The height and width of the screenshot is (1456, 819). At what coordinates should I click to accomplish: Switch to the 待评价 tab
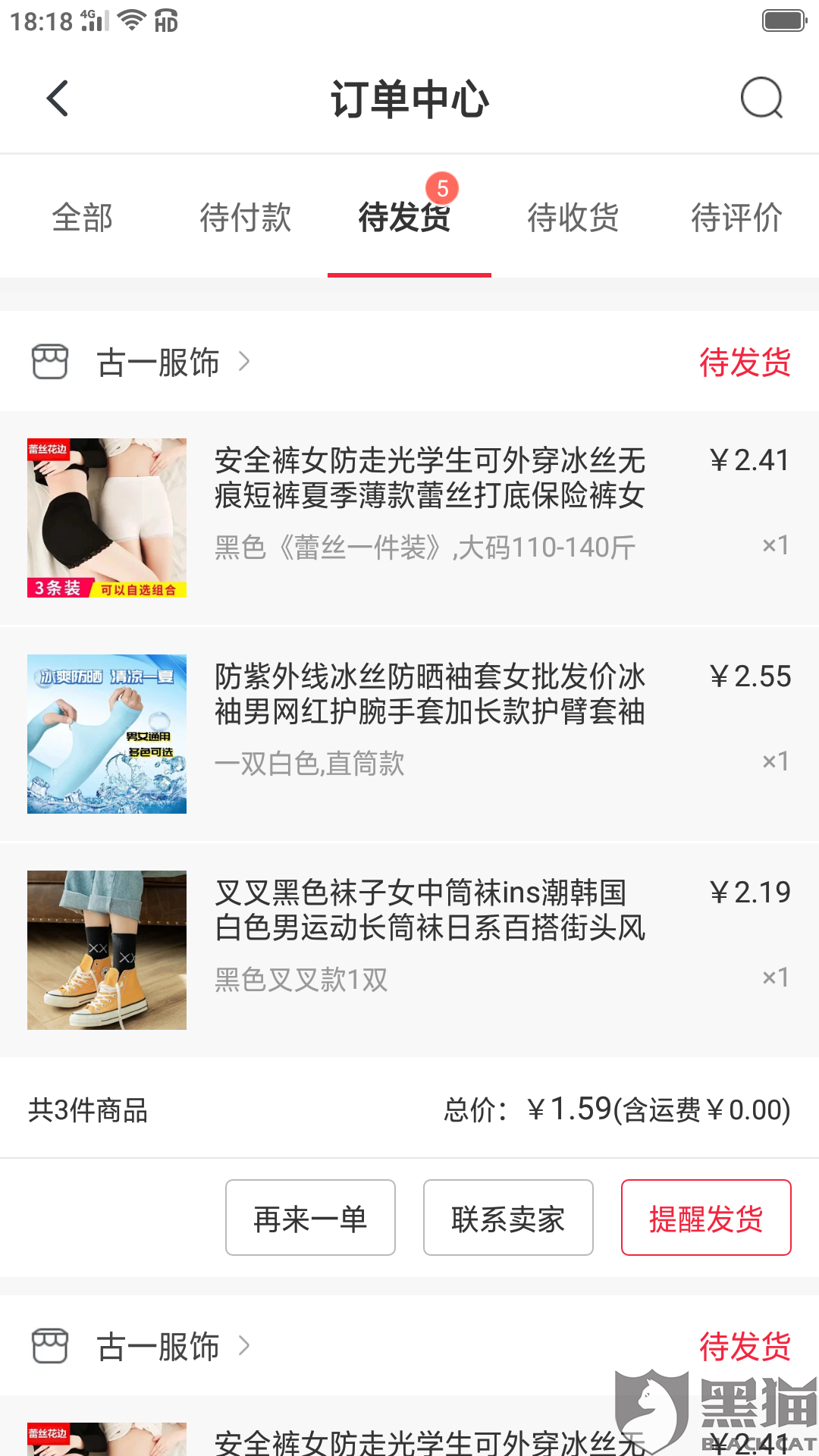pos(736,218)
